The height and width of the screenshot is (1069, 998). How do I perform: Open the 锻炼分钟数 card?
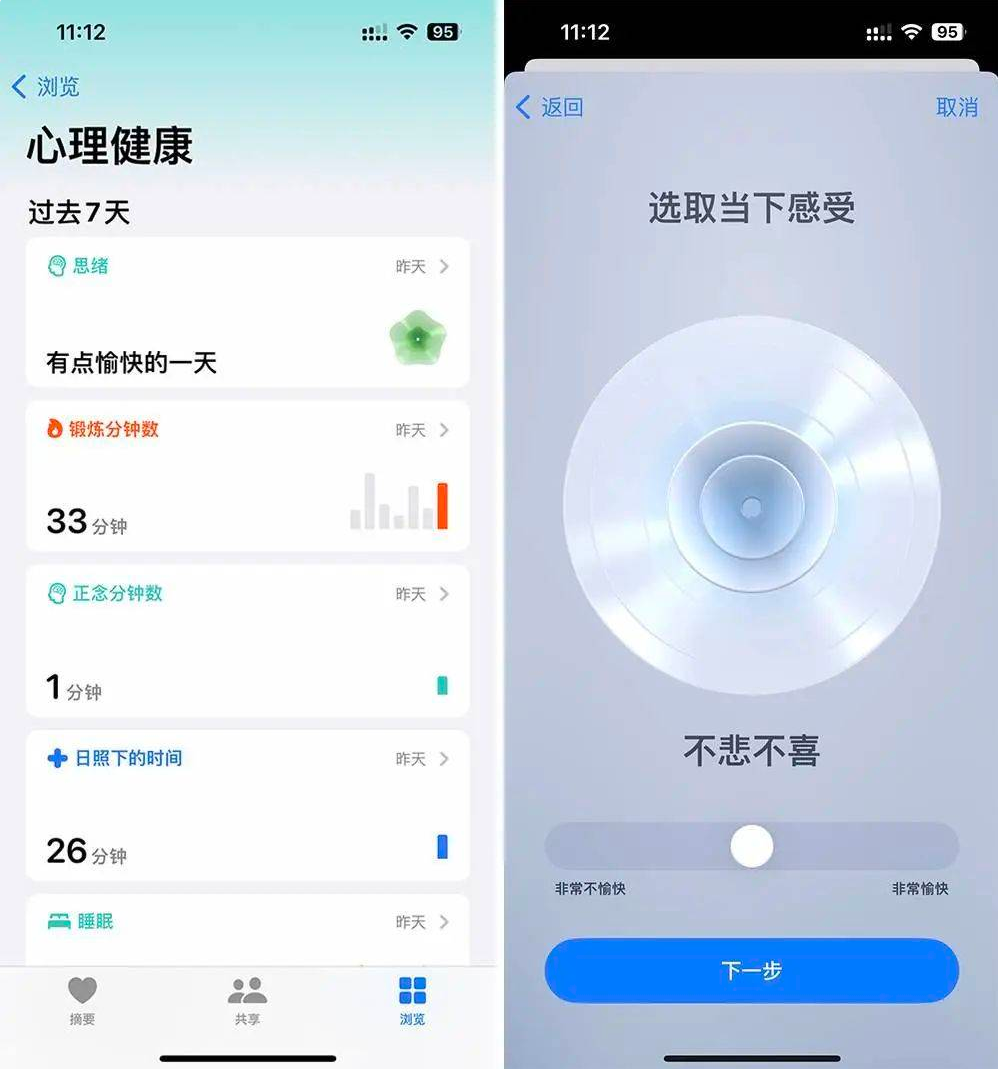coord(247,476)
